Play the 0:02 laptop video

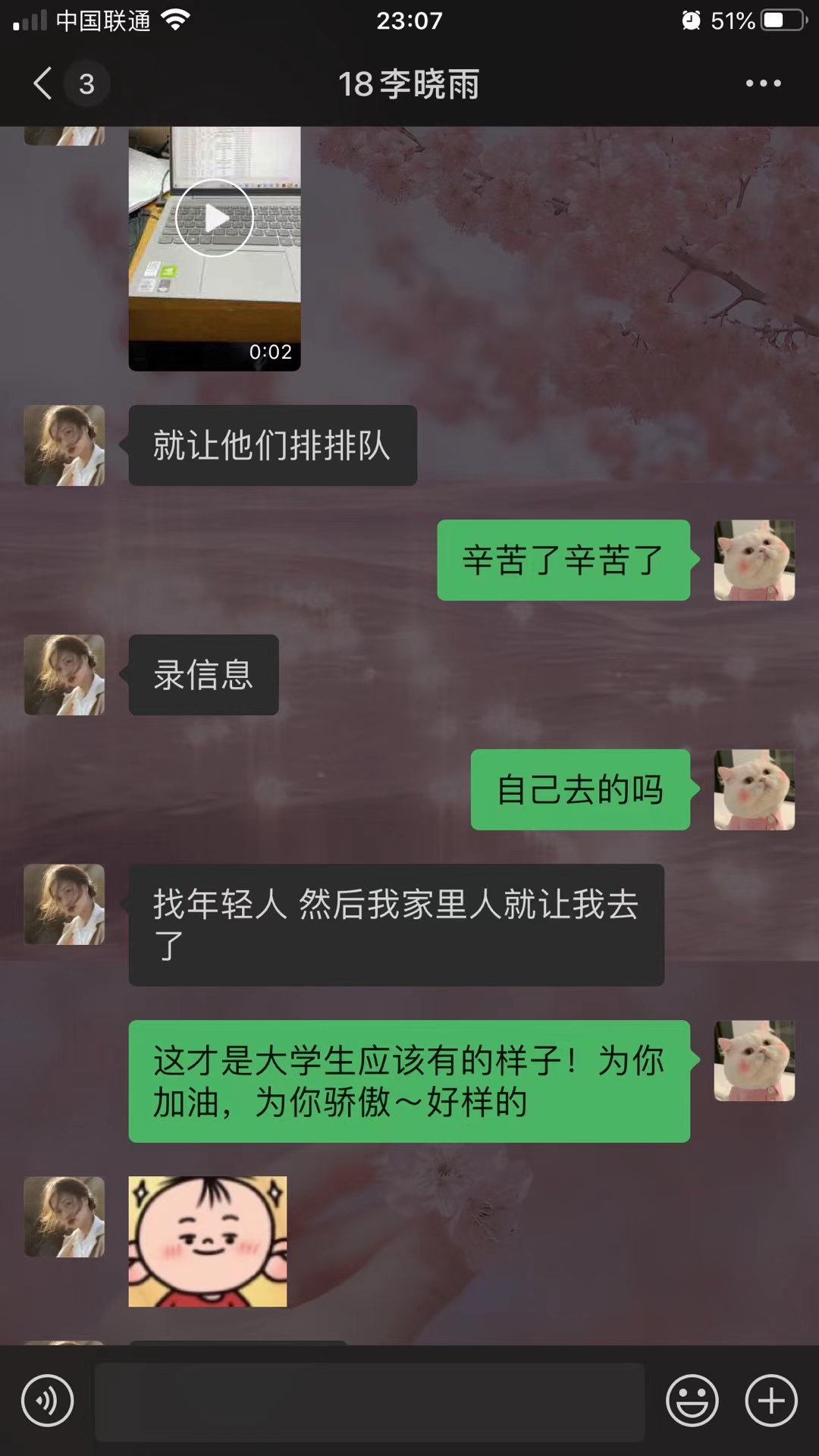tap(215, 218)
